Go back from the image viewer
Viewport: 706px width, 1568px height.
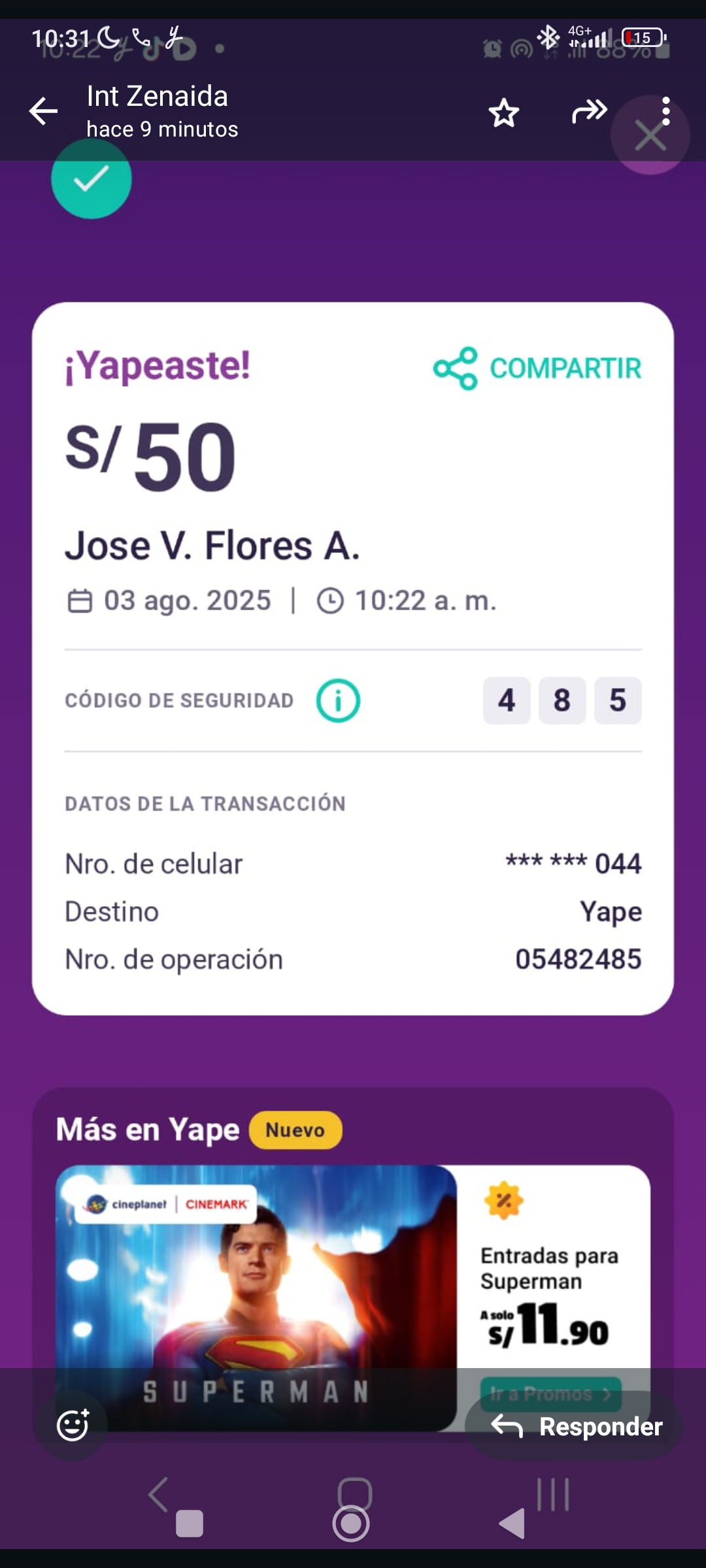pos(44,111)
